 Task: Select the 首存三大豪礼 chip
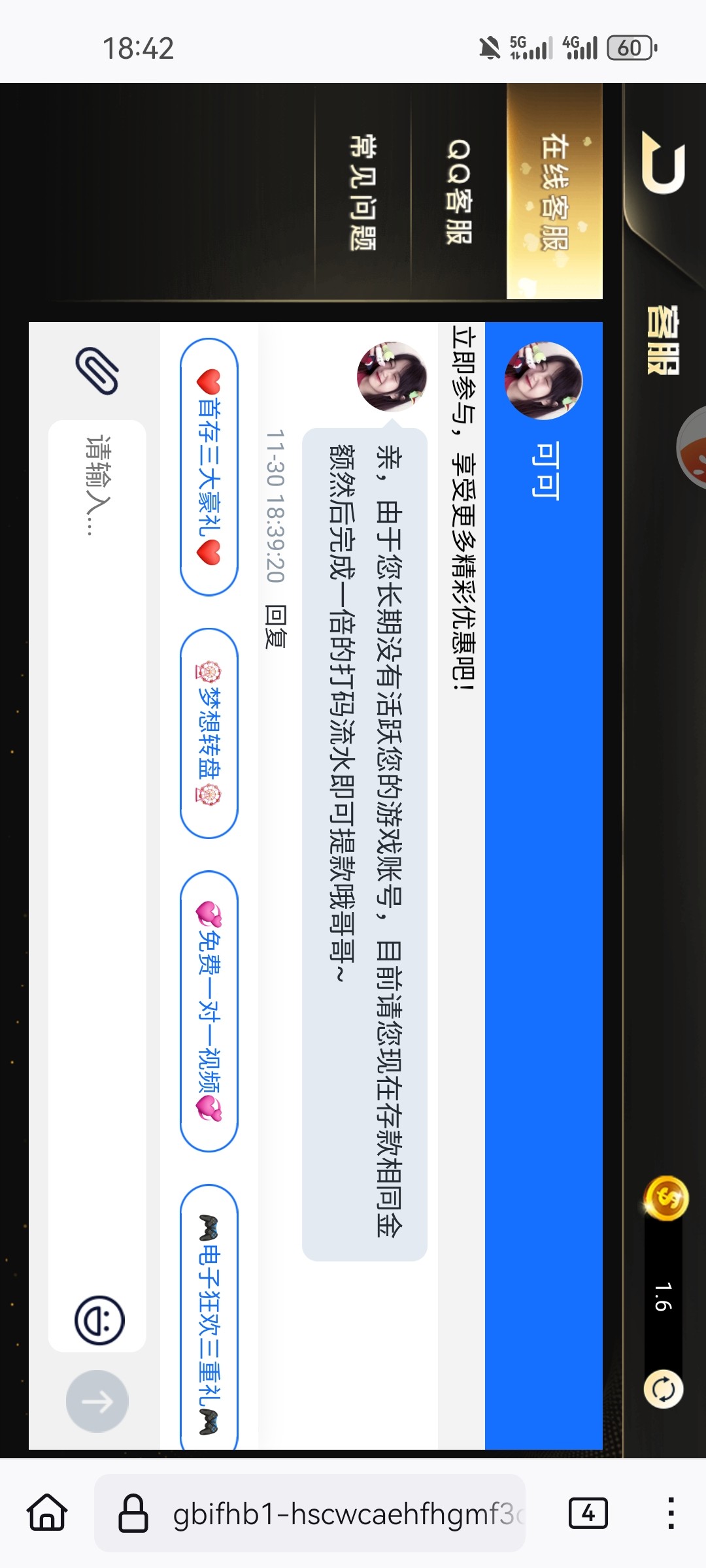pos(209,466)
